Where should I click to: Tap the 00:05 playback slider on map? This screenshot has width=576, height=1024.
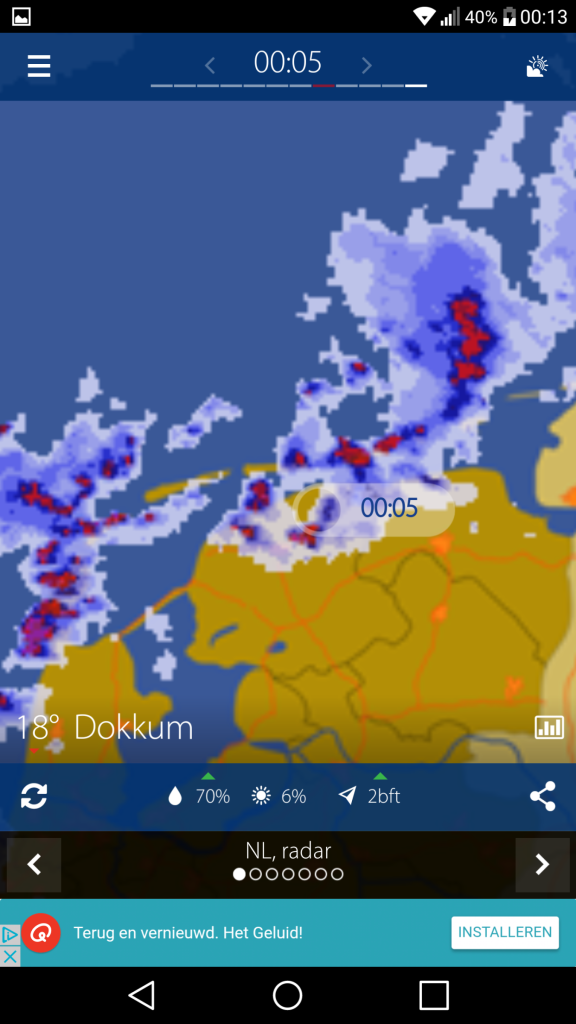tap(374, 507)
